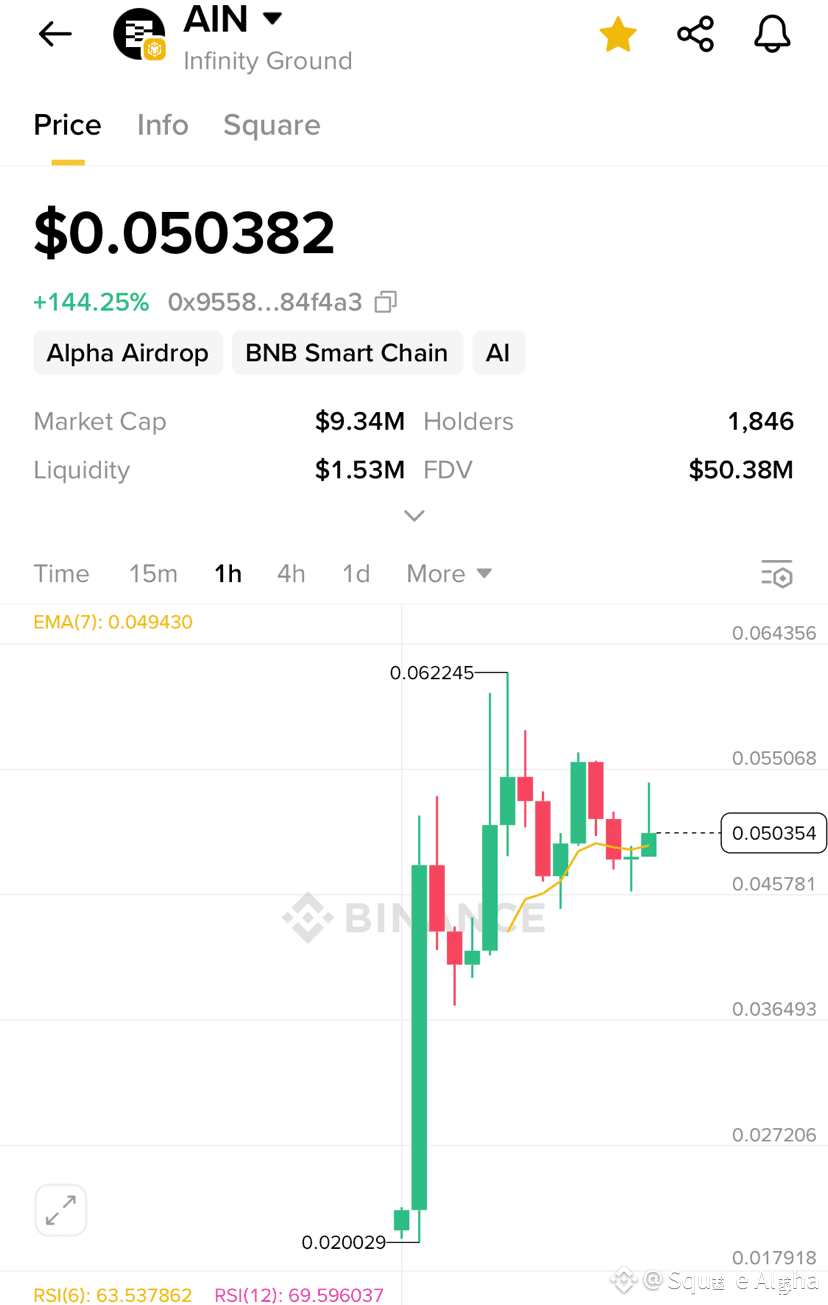Open the share options

(694, 33)
